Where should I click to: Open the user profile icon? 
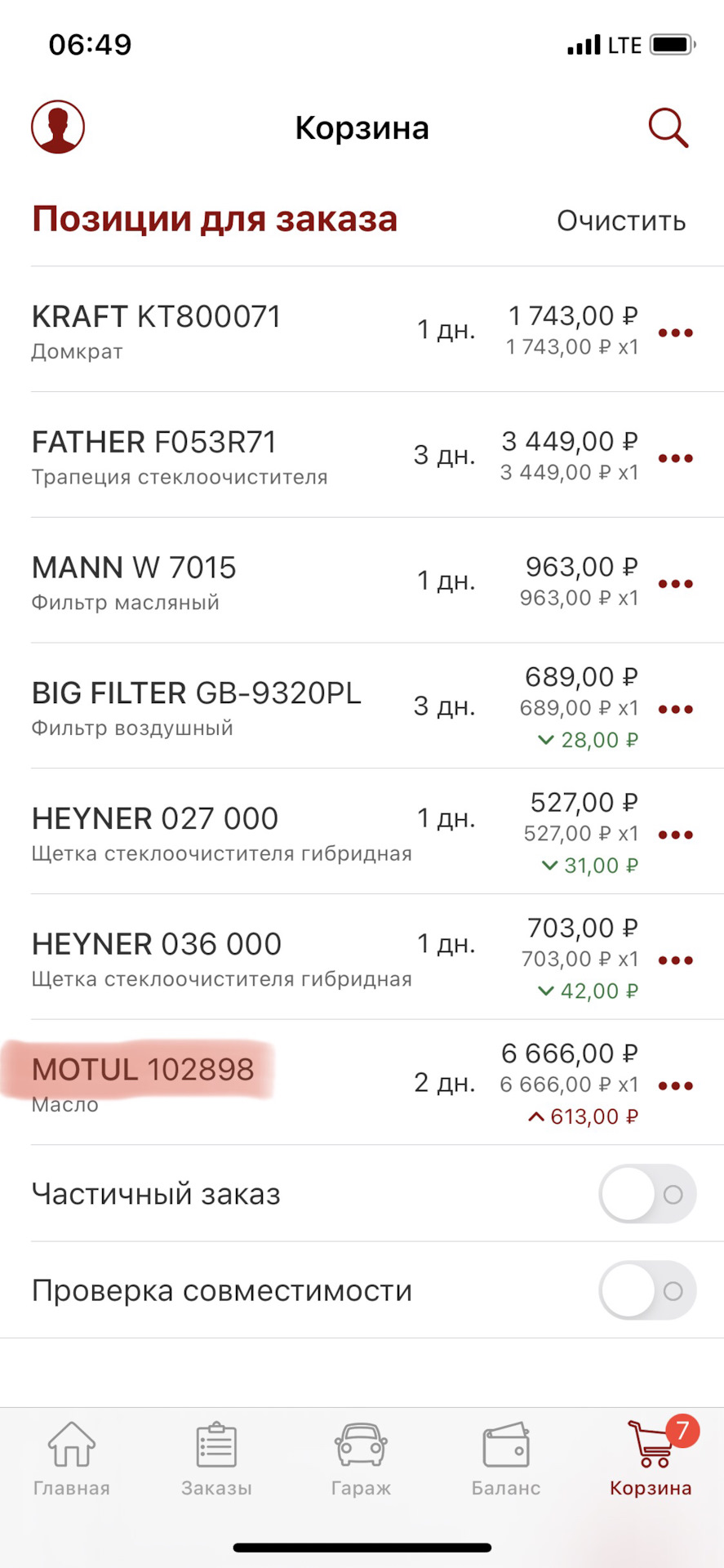58,127
